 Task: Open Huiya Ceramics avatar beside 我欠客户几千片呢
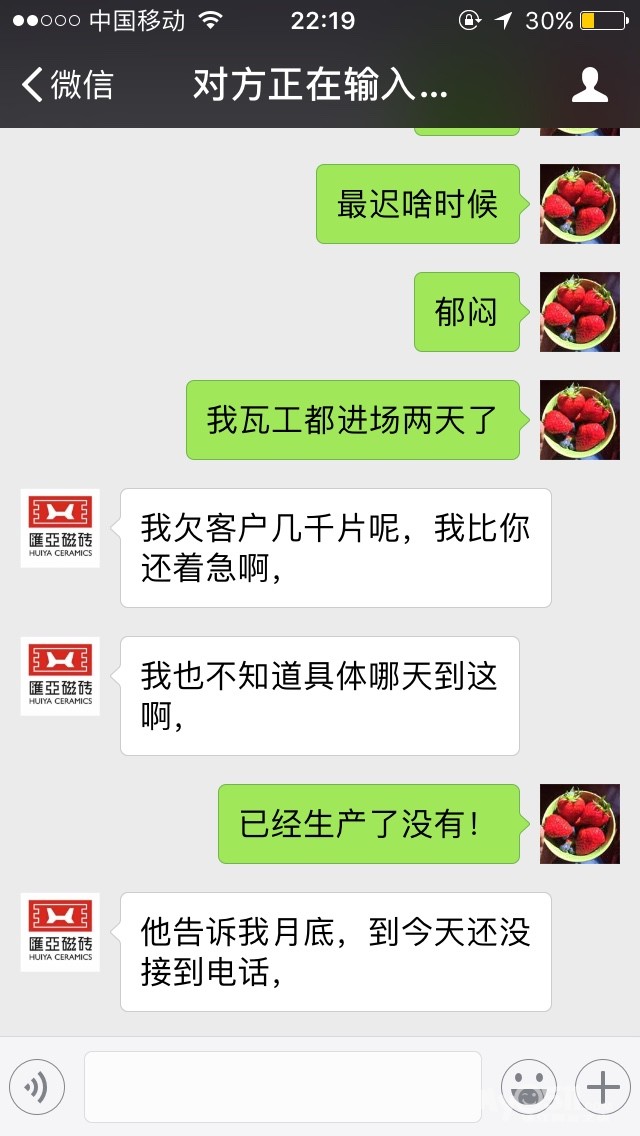[60, 528]
